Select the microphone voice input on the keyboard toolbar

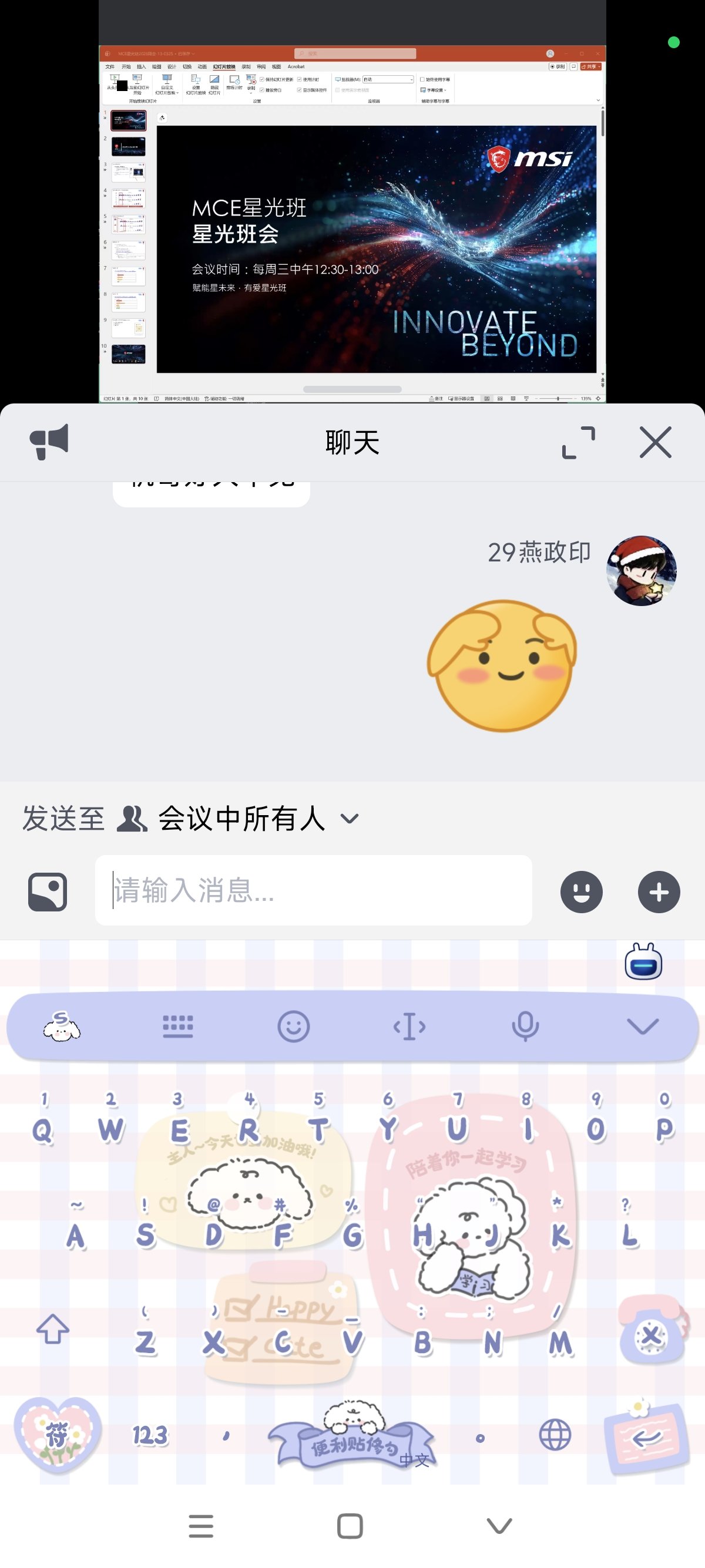pyautogui.click(x=526, y=1027)
